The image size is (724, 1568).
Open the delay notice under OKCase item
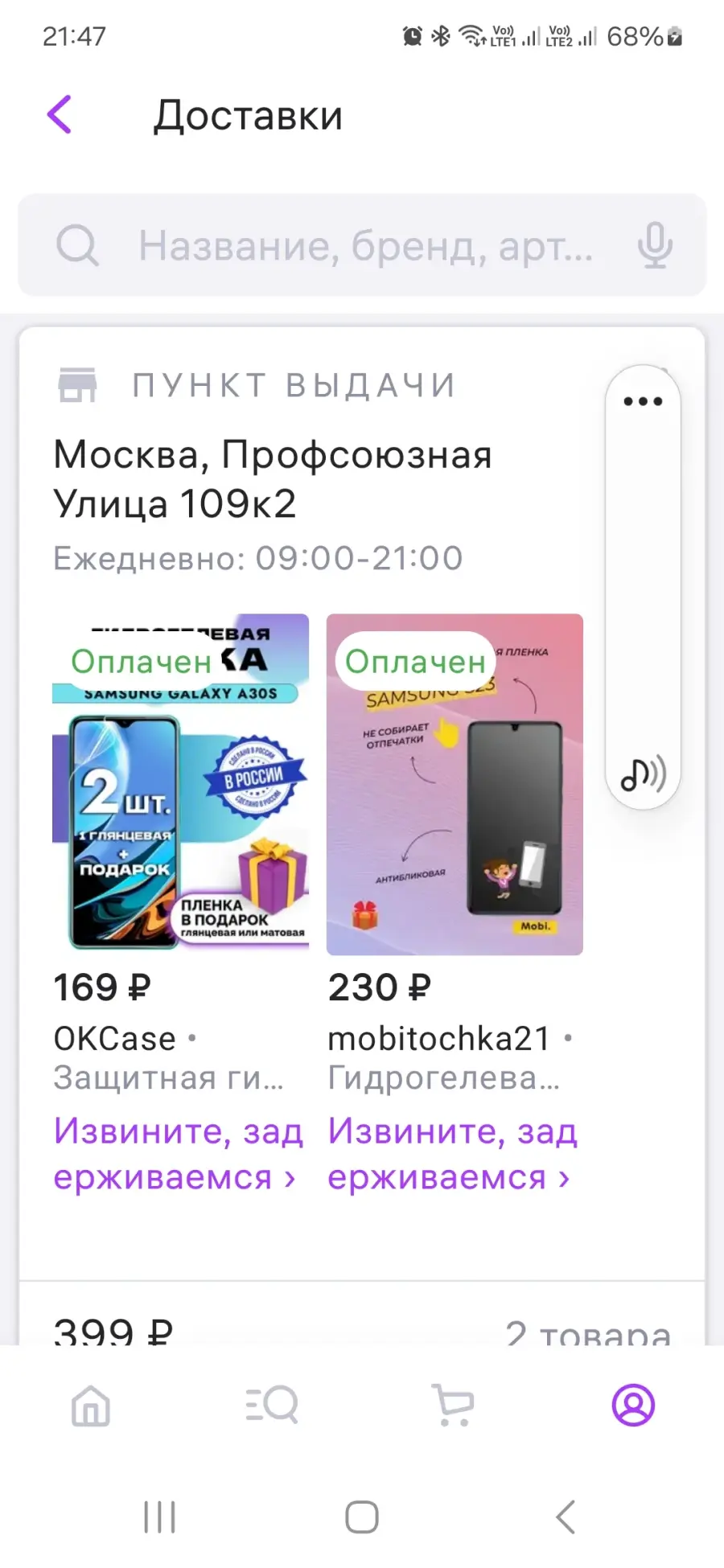click(178, 1154)
